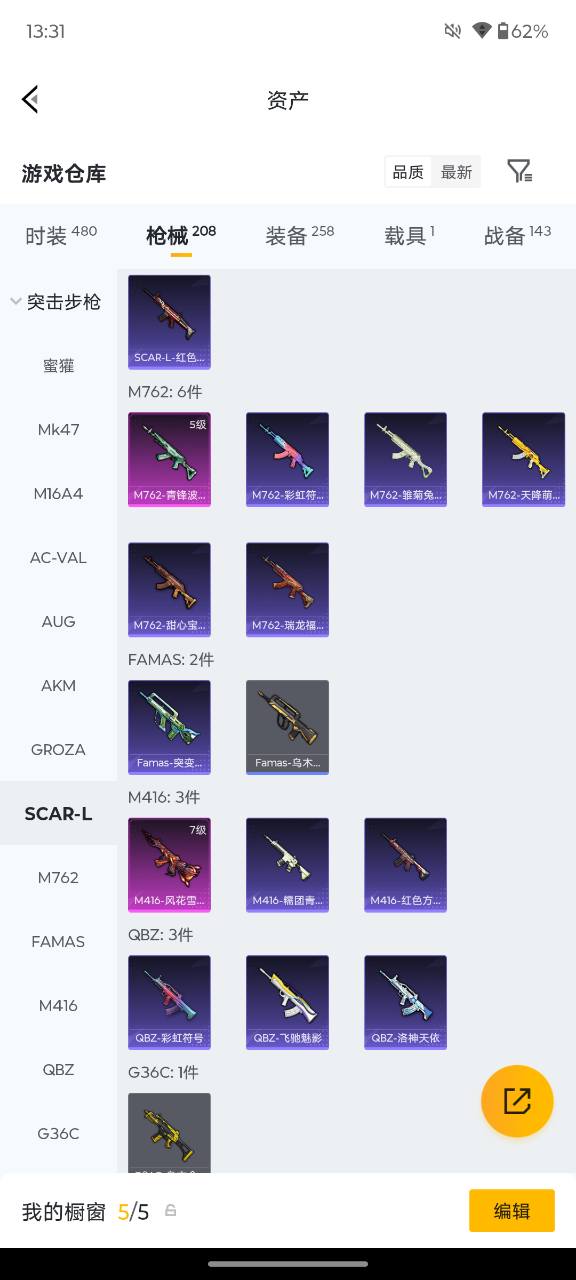Tap the orange share floating button
Image resolution: width=576 pixels, height=1280 pixels.
517,1101
